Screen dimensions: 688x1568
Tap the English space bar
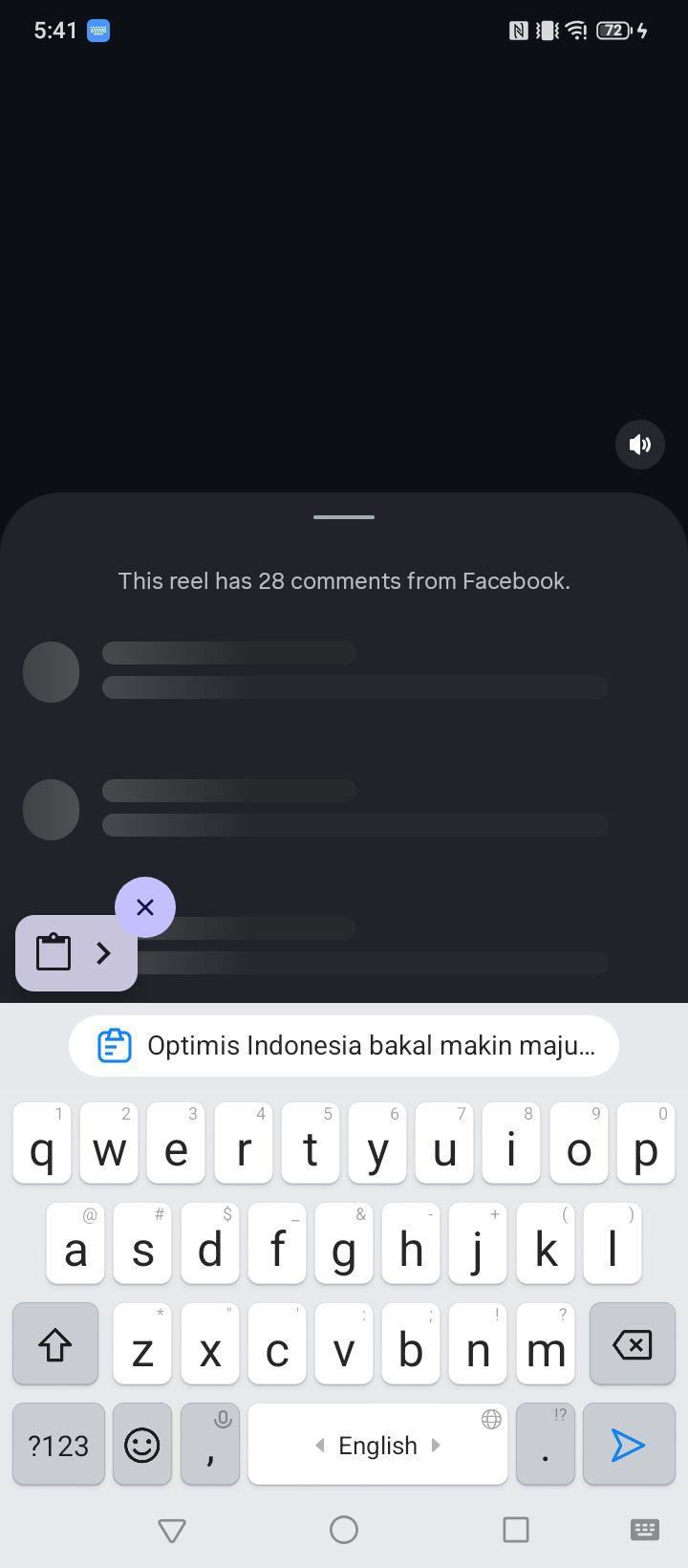click(377, 1445)
